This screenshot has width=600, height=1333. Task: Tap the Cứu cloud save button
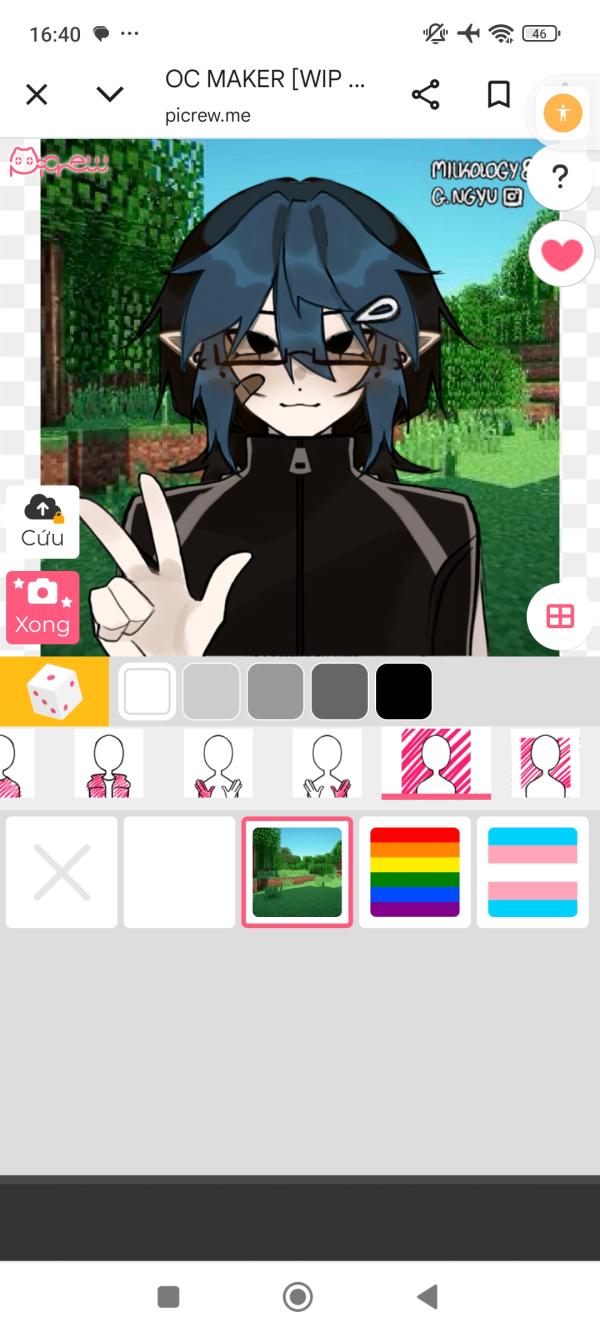[42, 521]
